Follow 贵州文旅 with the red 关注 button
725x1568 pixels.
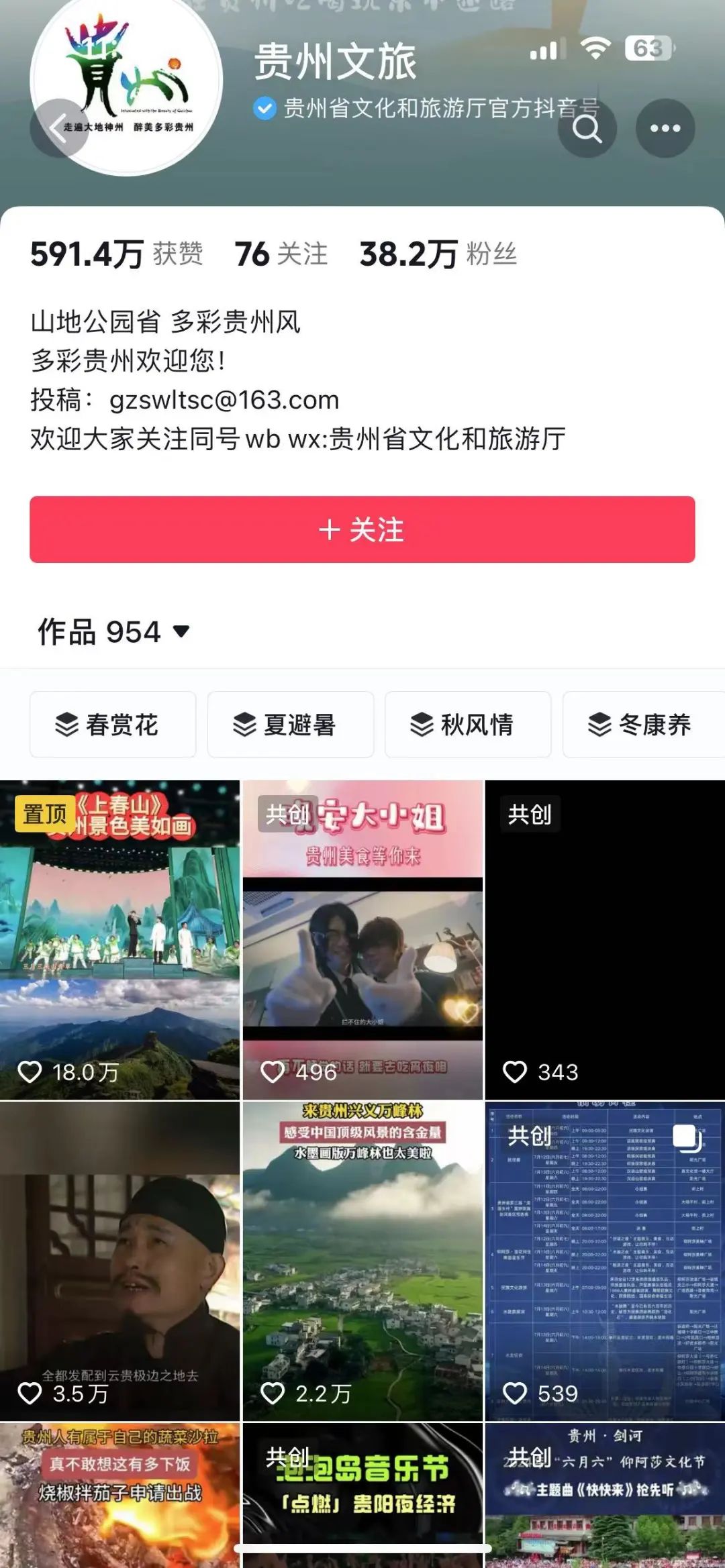pos(362,529)
